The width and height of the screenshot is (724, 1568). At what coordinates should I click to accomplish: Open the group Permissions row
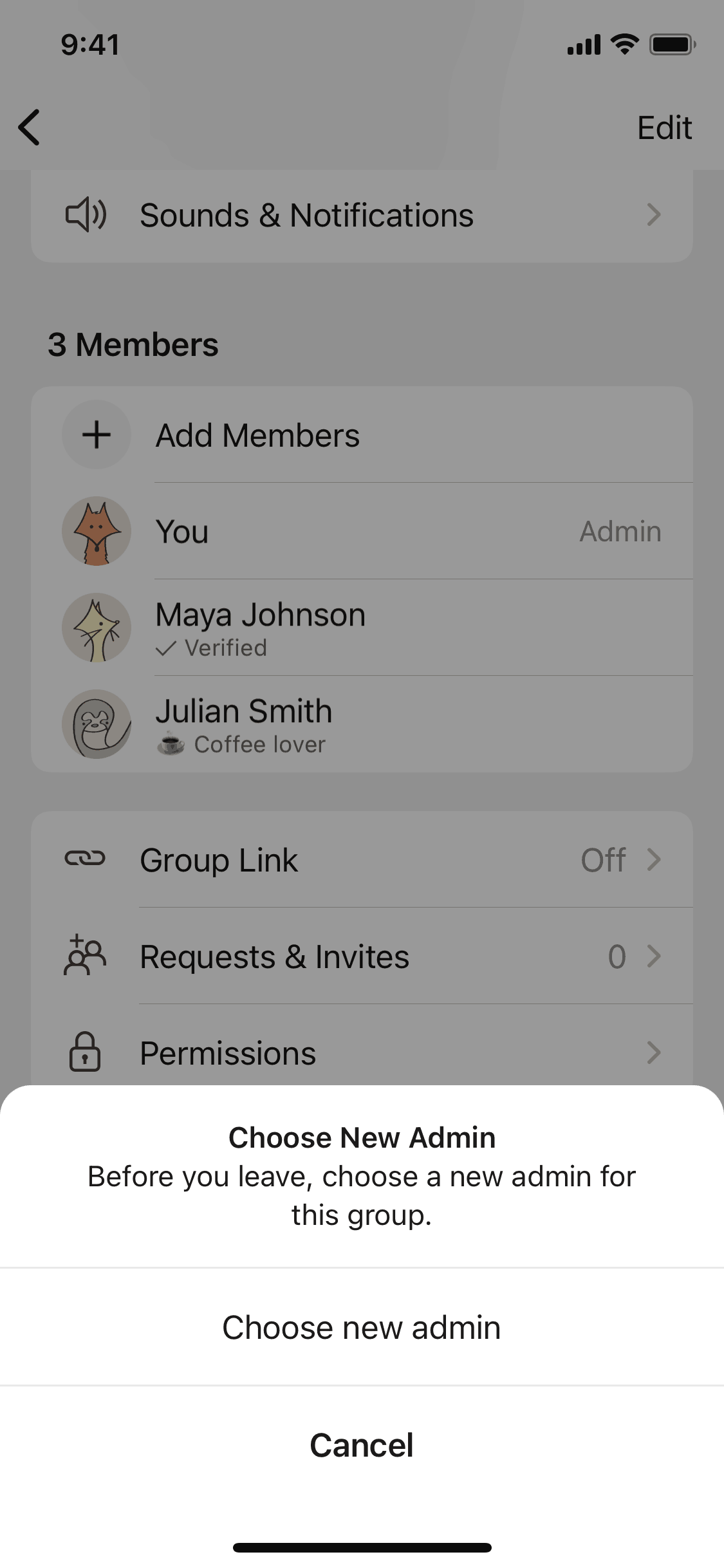tap(362, 1053)
